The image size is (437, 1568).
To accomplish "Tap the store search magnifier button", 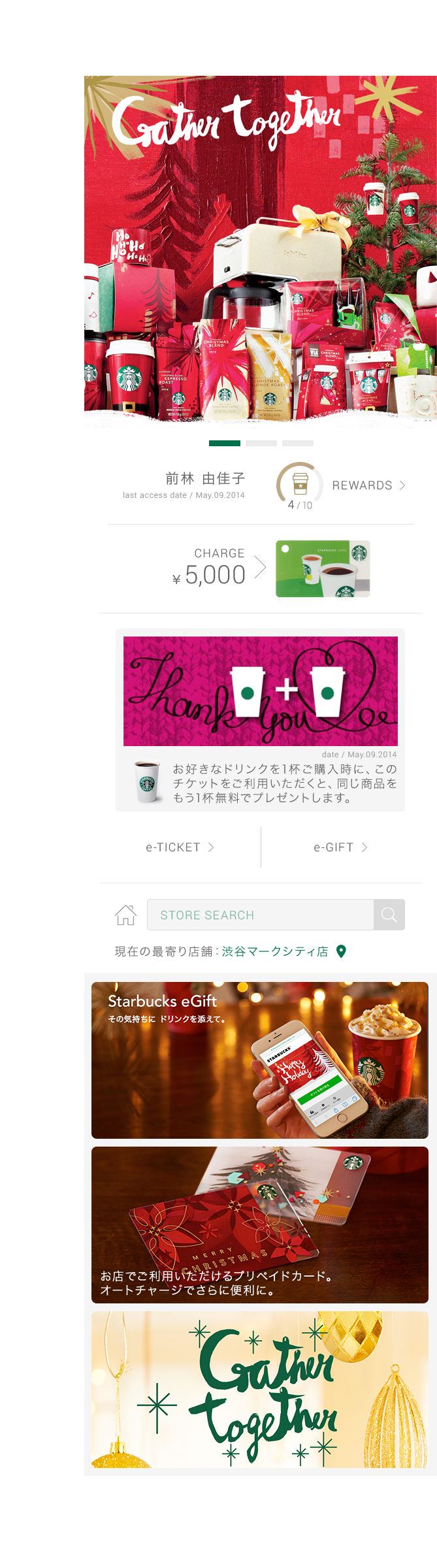I will pos(389,915).
